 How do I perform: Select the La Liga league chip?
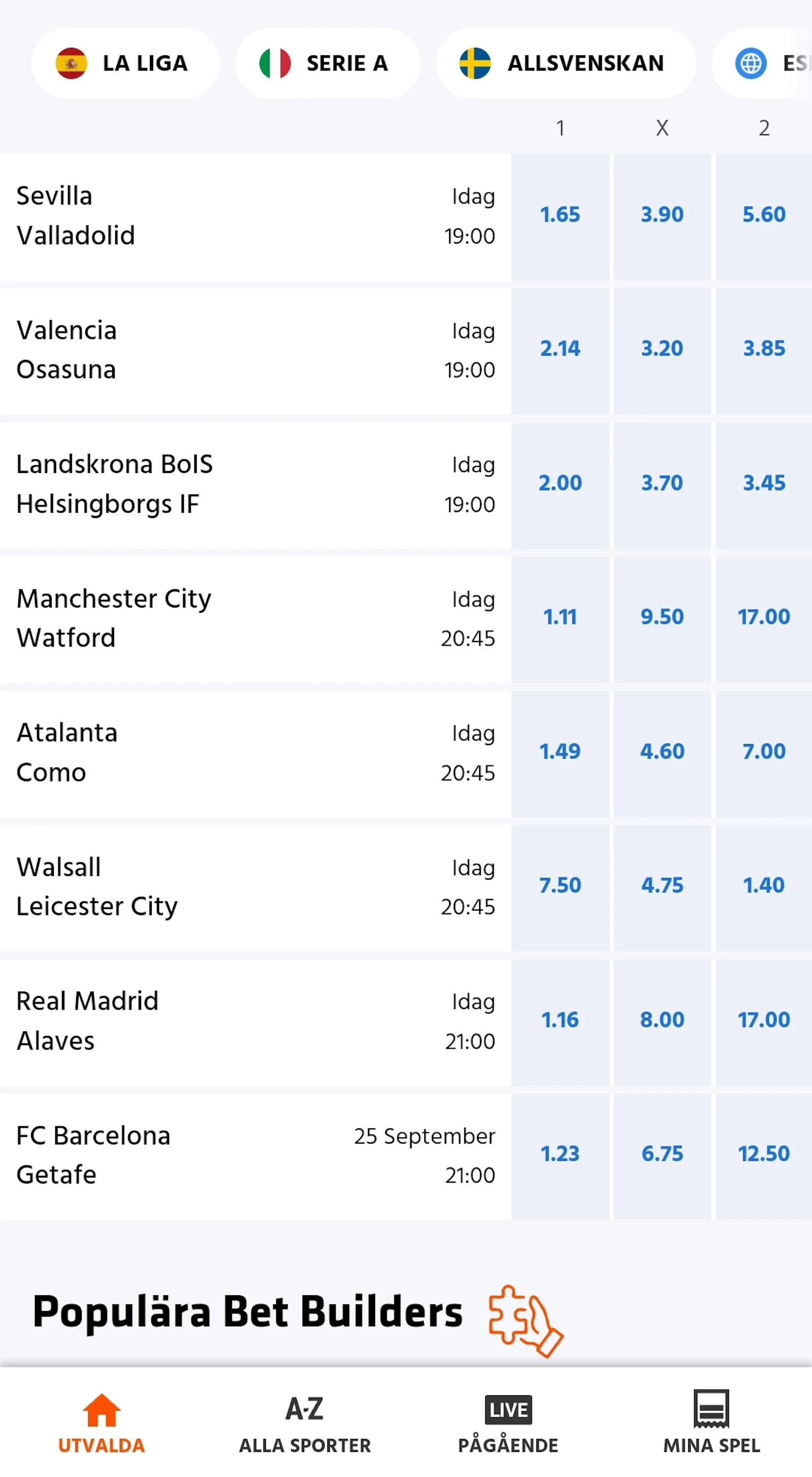coord(124,63)
